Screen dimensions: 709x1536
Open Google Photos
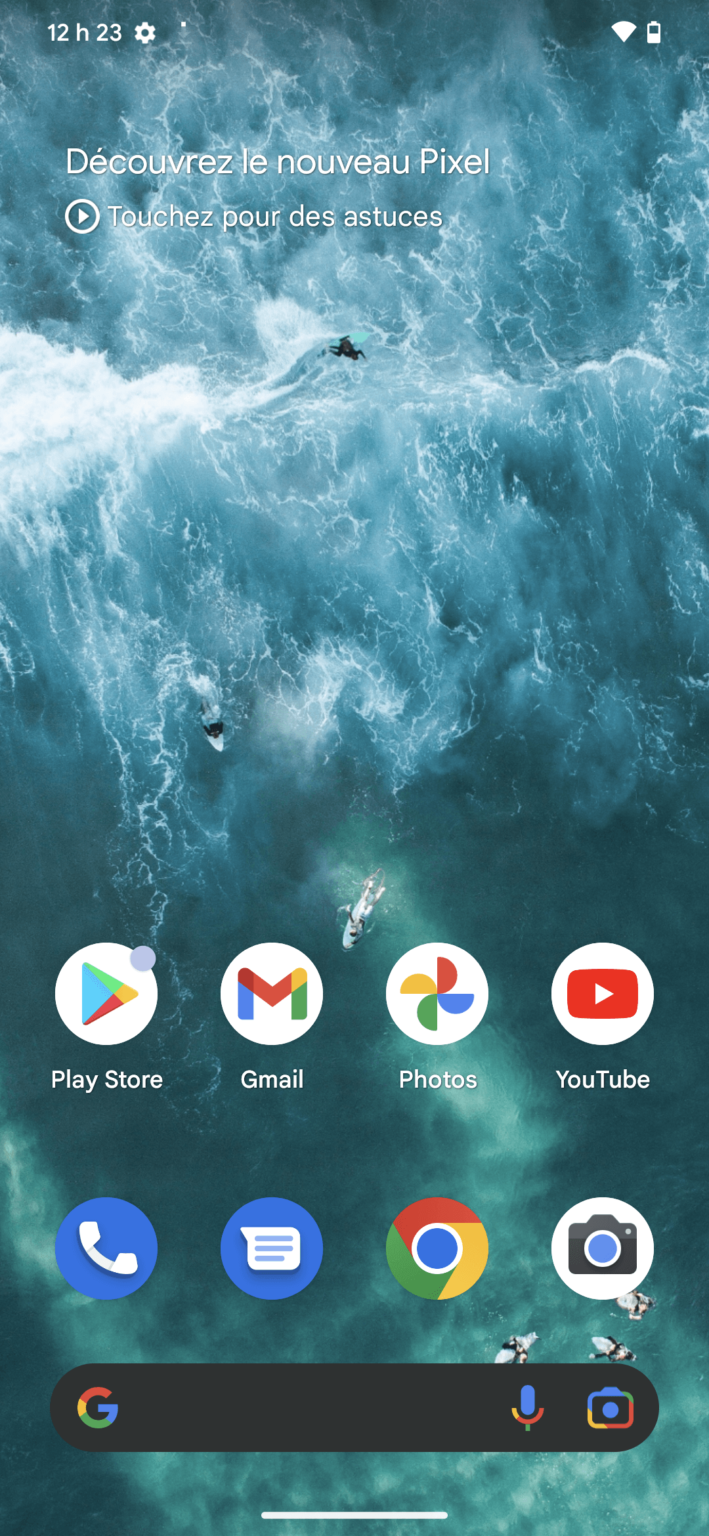pos(437,994)
